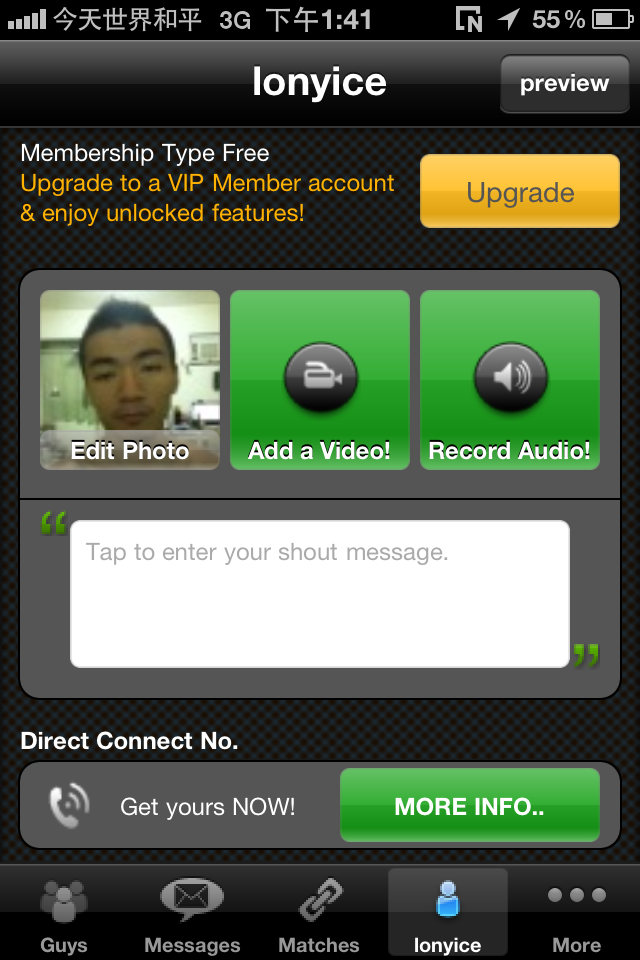Image resolution: width=640 pixels, height=960 pixels.
Task: Enter a shout message
Action: 320,593
